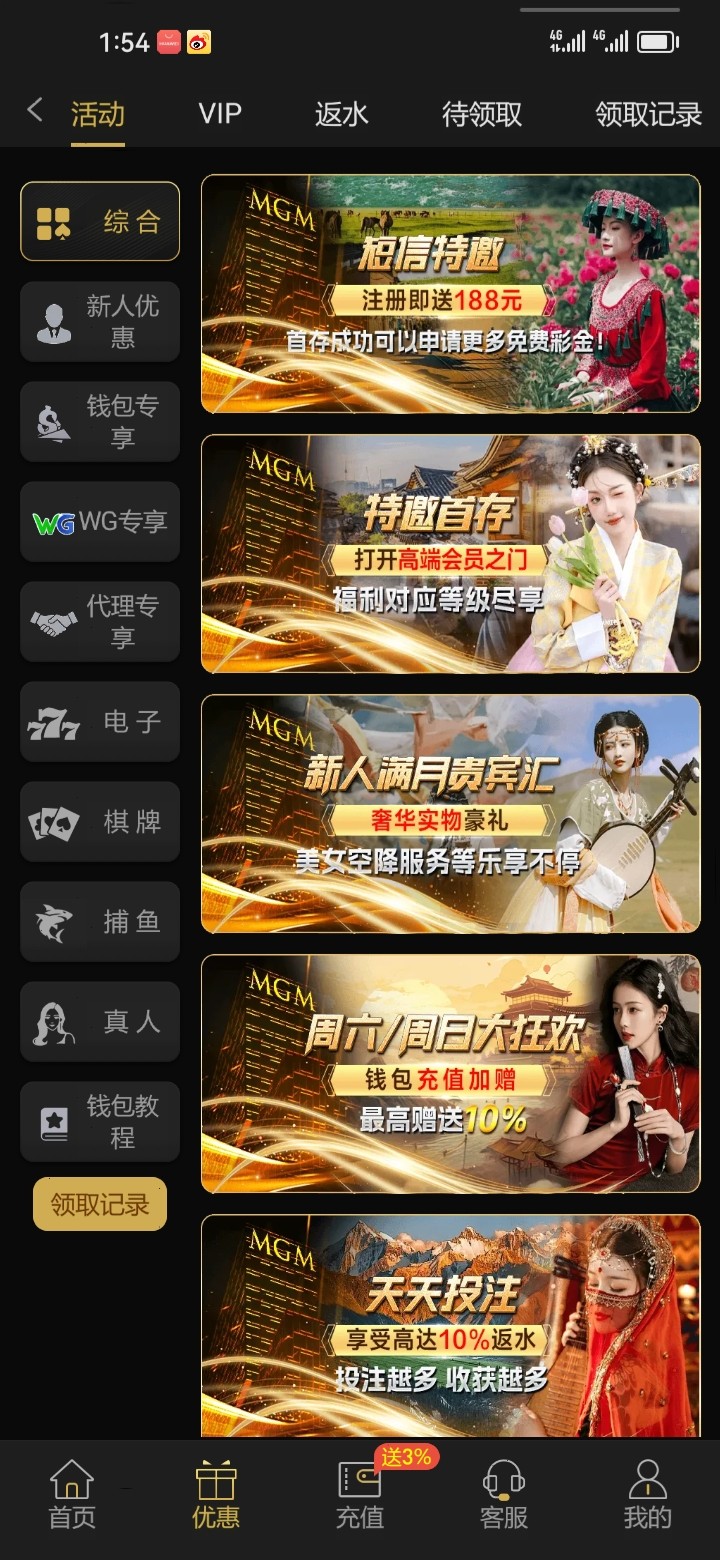
Task: Tap the 领取记录 button below the sidebar
Action: point(100,1204)
